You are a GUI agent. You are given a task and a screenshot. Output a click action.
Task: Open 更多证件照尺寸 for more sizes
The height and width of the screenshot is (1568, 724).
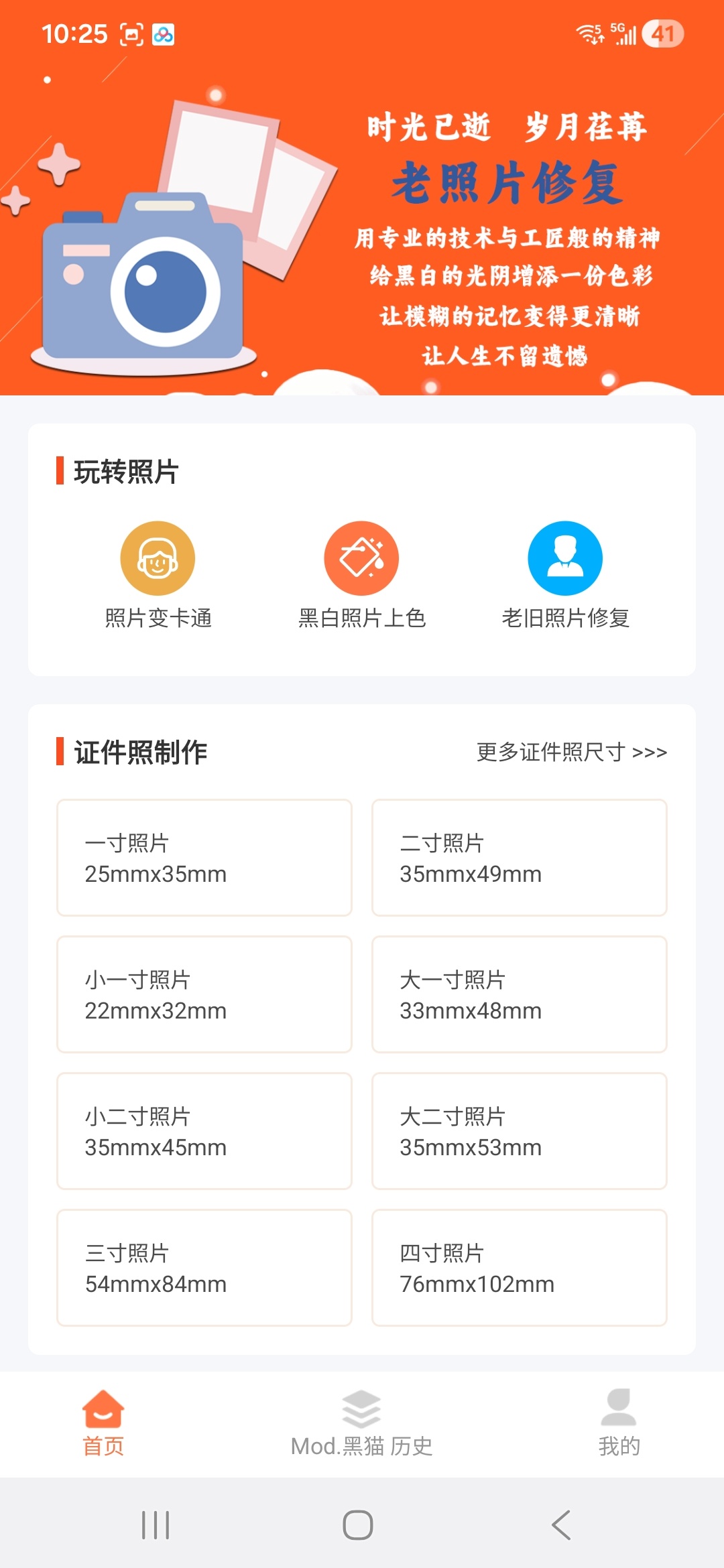point(570,753)
